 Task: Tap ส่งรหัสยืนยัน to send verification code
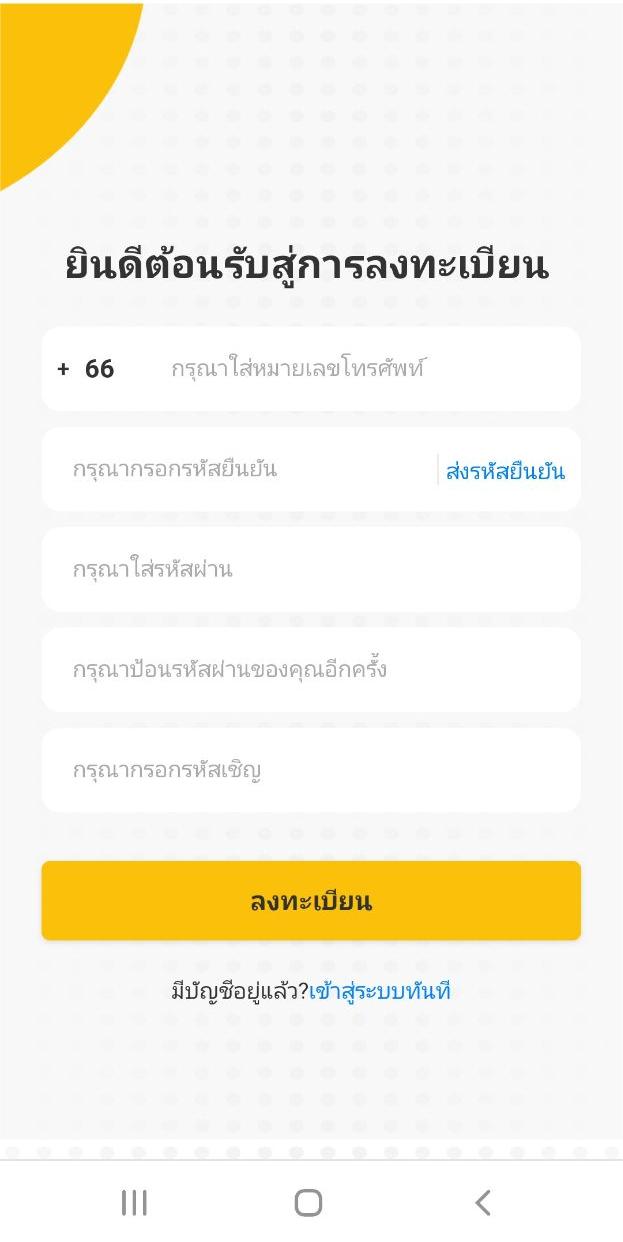tap(505, 471)
